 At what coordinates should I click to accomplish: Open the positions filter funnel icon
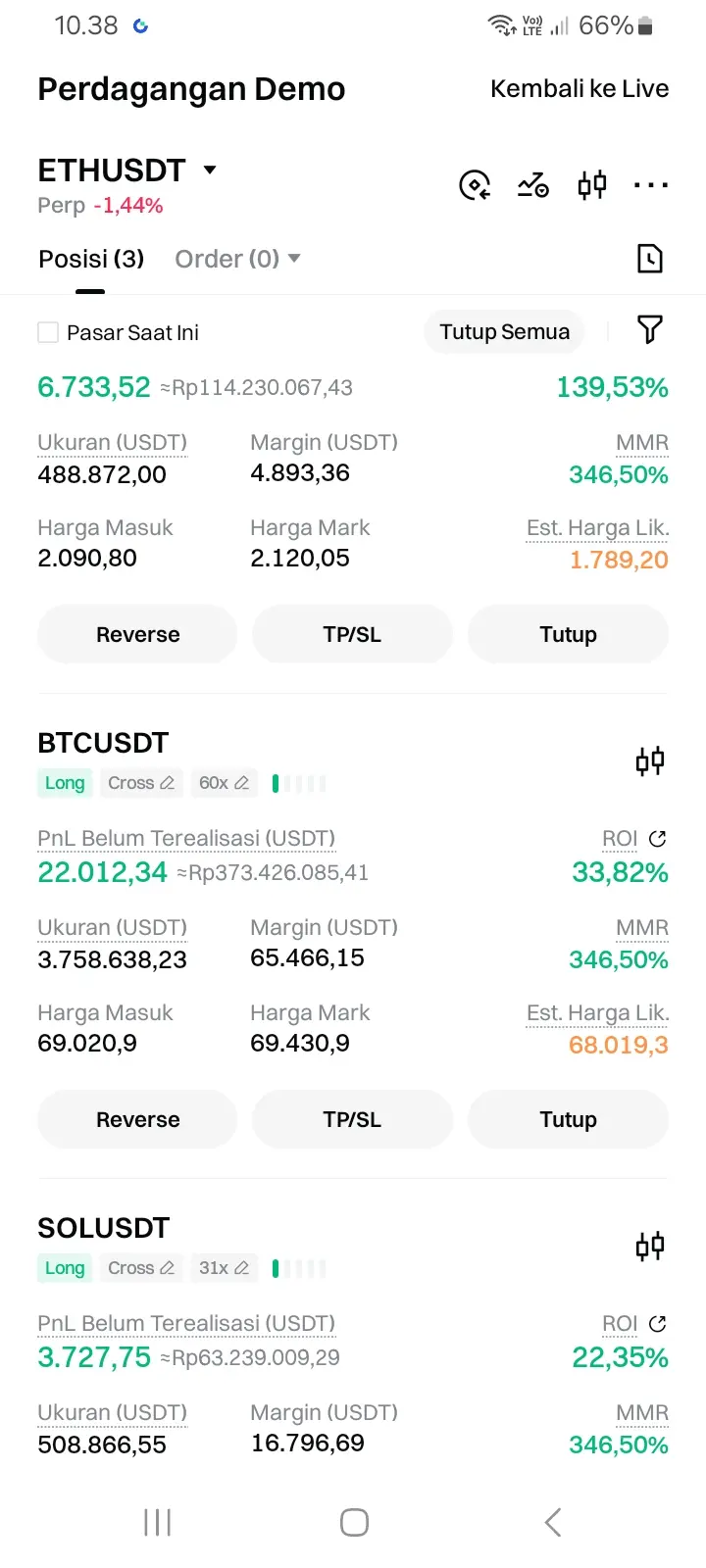(649, 329)
